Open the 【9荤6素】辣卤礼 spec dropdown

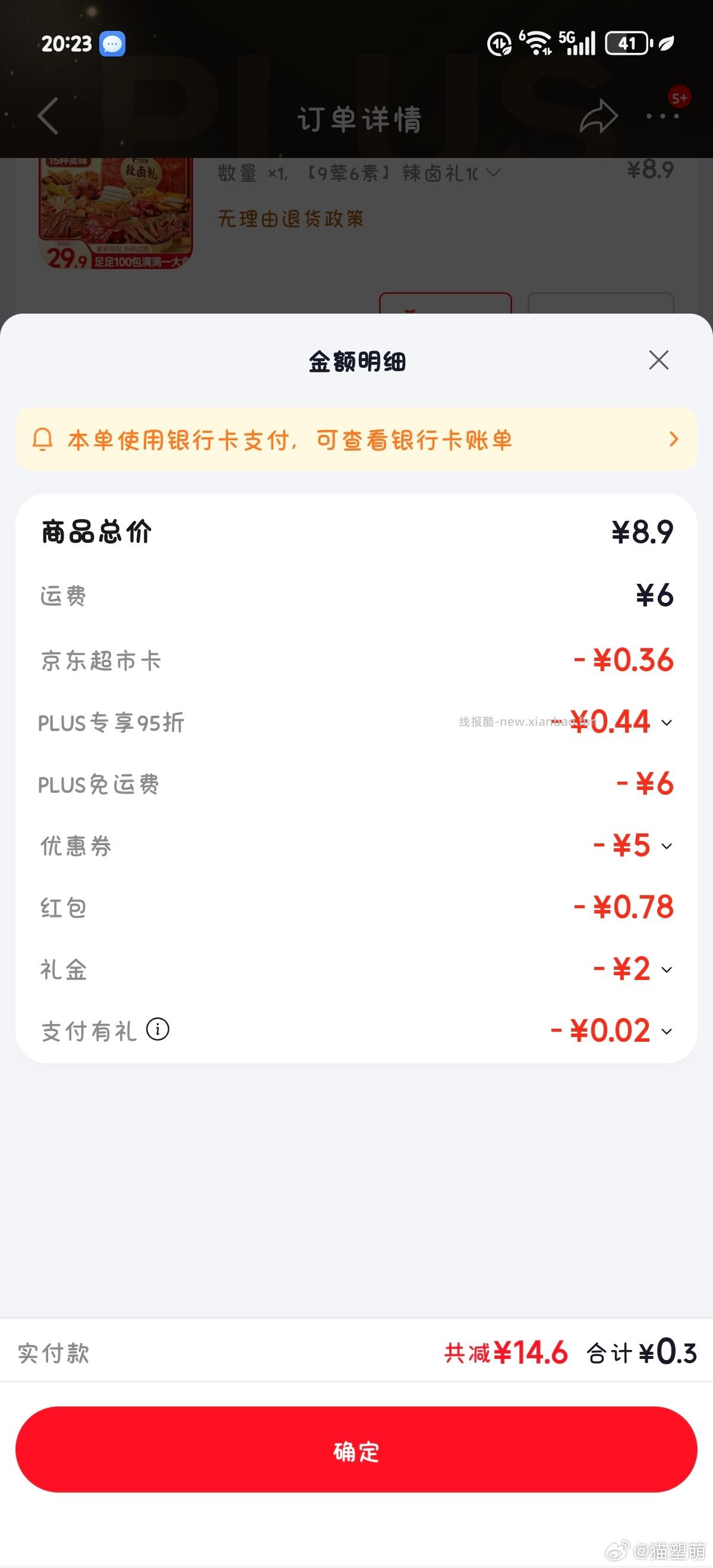(x=493, y=173)
